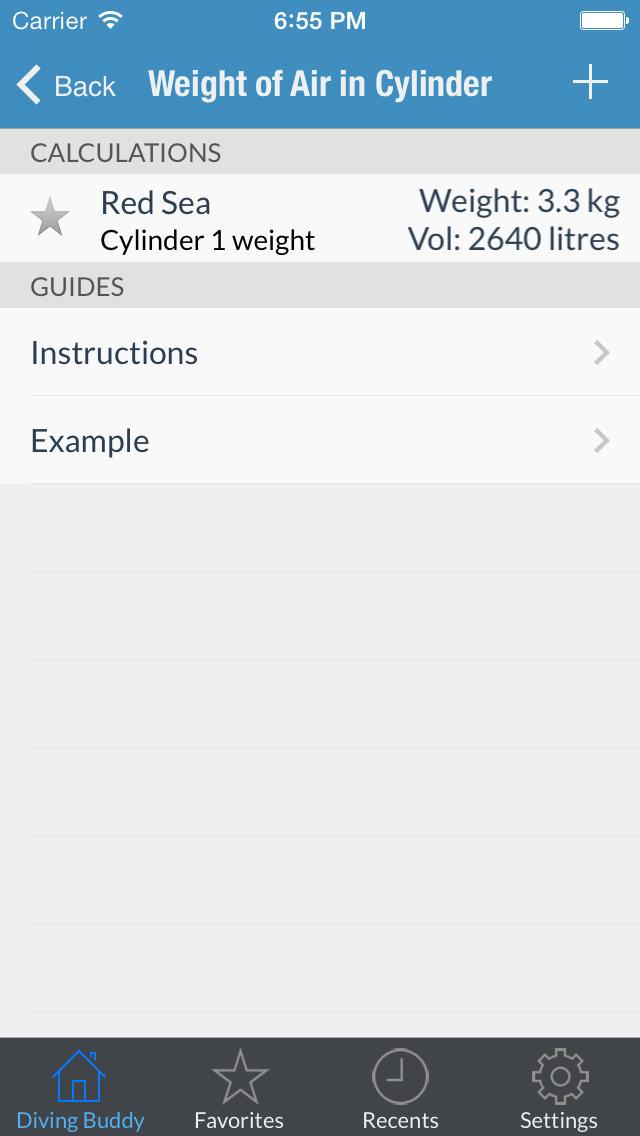Screen dimensions: 640x1136
Task: Open the Red Sea cylinder calculation
Action: point(320,218)
